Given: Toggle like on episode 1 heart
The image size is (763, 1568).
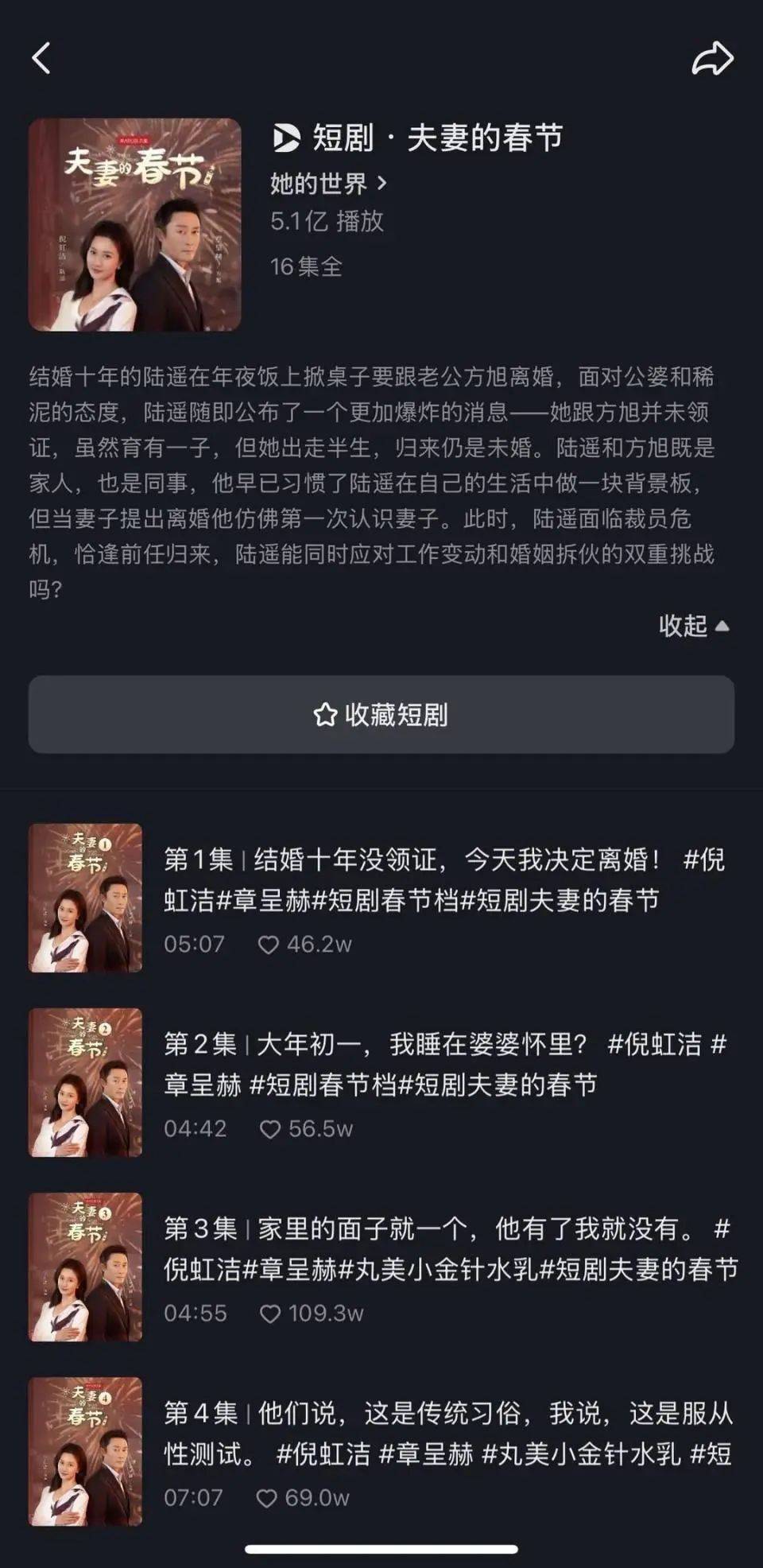Looking at the screenshot, I should (269, 943).
